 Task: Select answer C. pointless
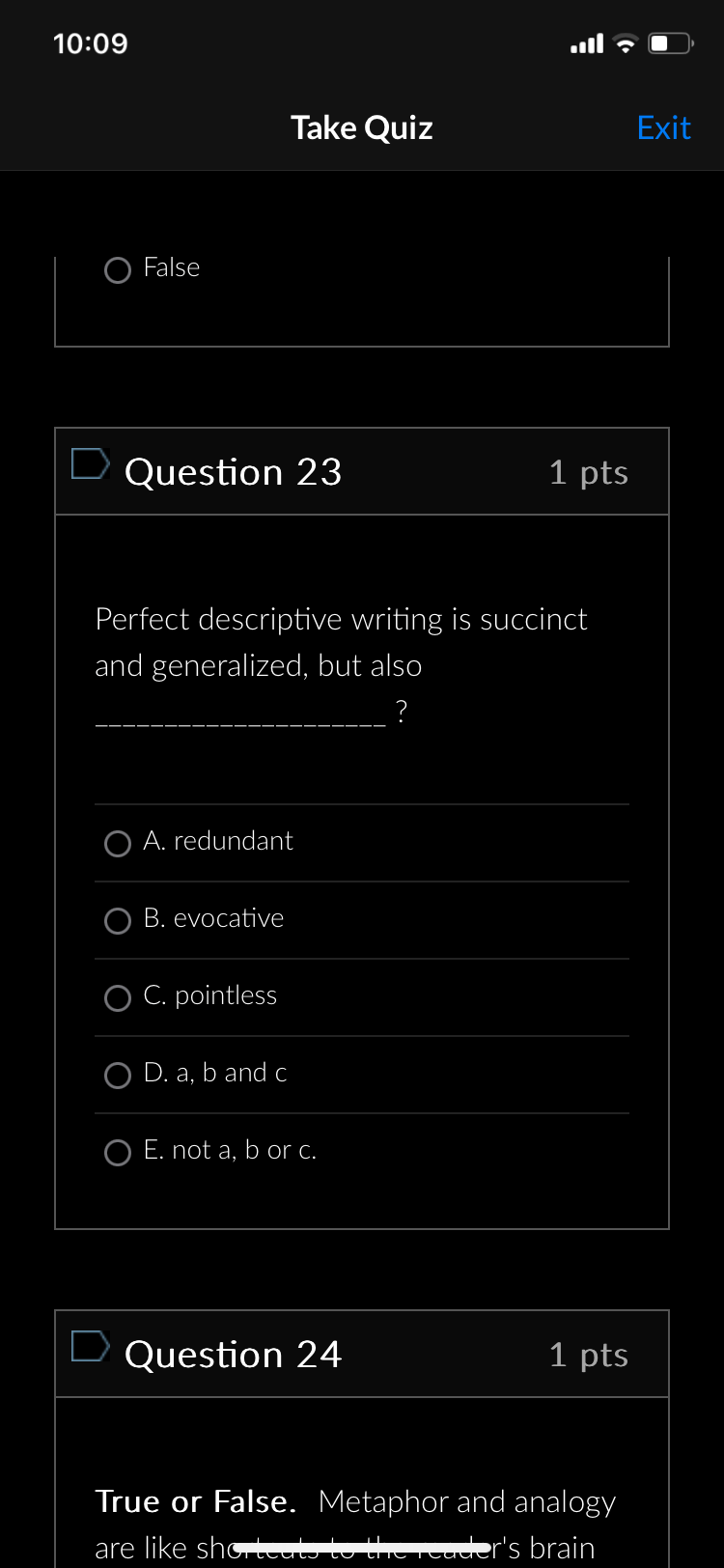click(x=117, y=997)
